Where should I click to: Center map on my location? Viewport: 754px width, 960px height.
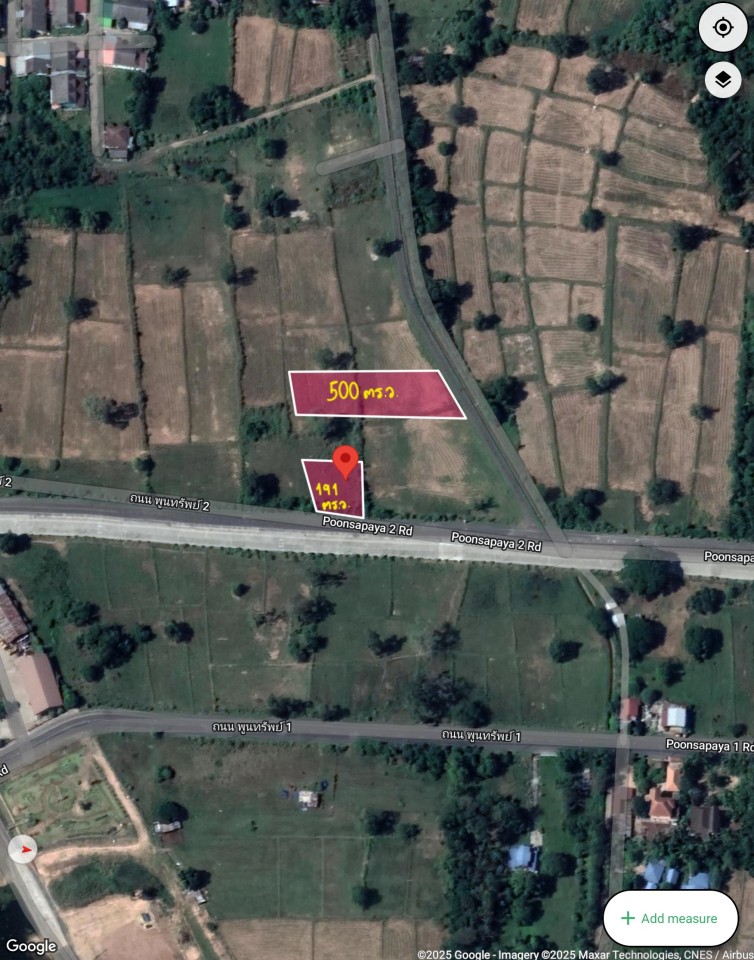pos(723,27)
